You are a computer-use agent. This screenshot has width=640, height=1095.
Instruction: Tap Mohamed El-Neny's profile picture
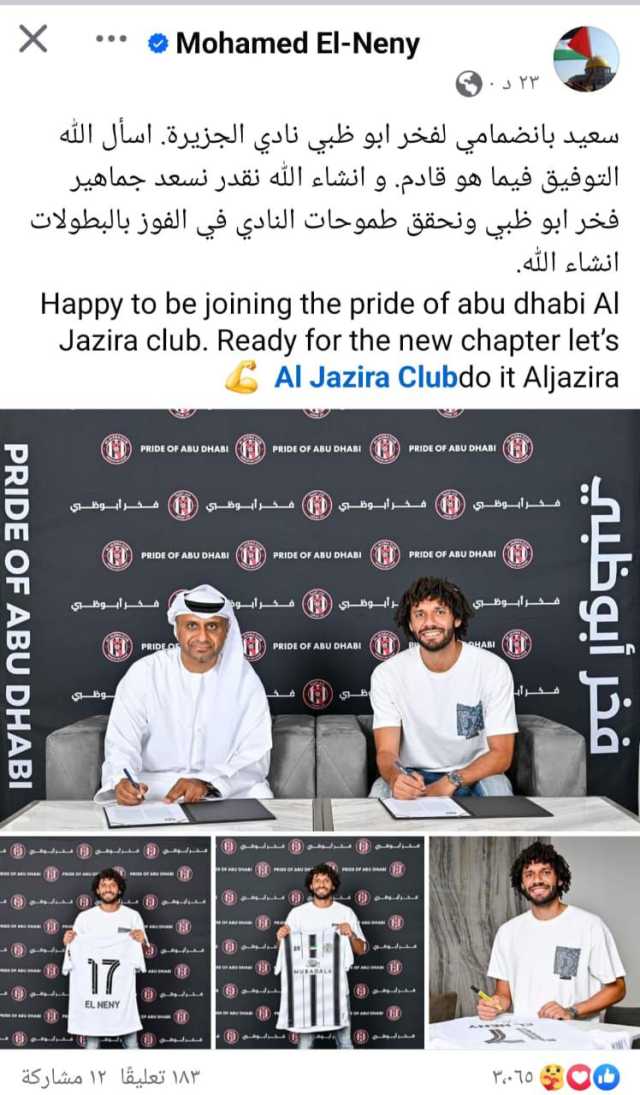(585, 59)
